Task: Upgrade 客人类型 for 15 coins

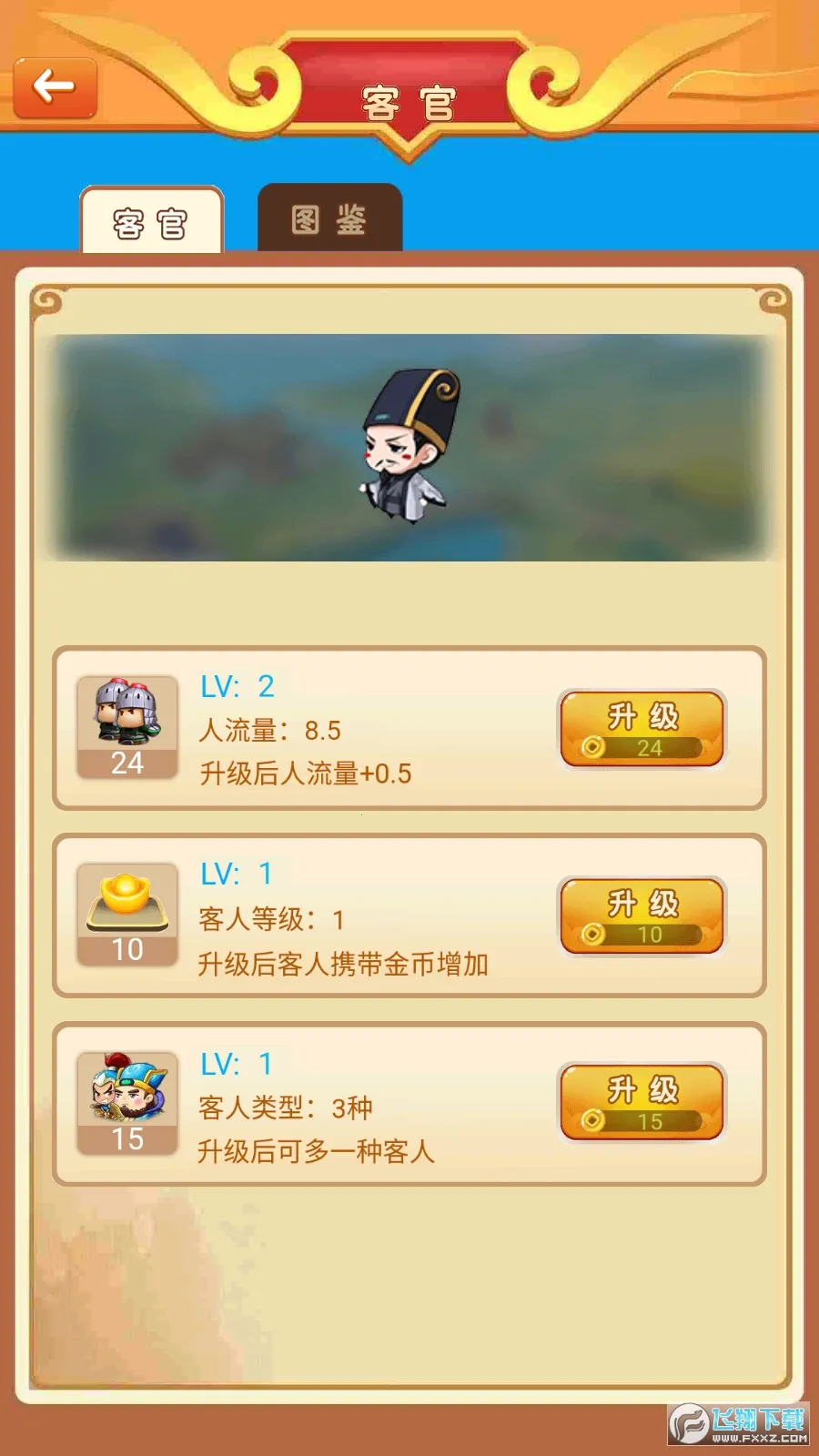Action: 642,1102
